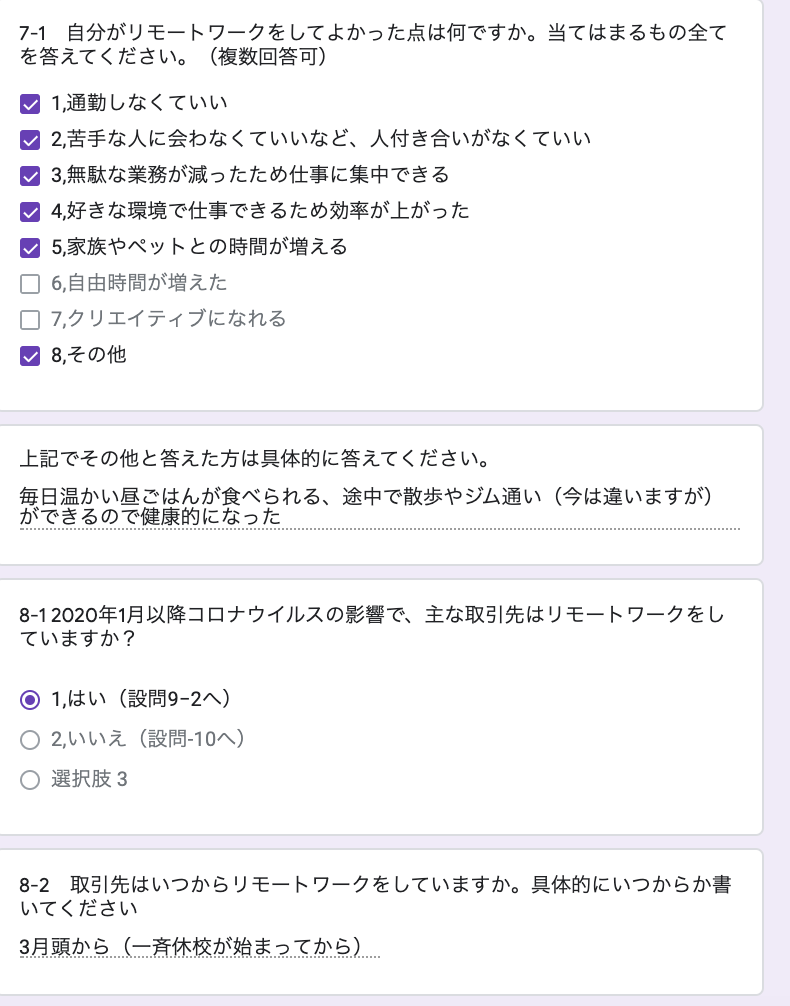Select the radio option 選択肢 3
The height and width of the screenshot is (1006, 790).
point(30,780)
